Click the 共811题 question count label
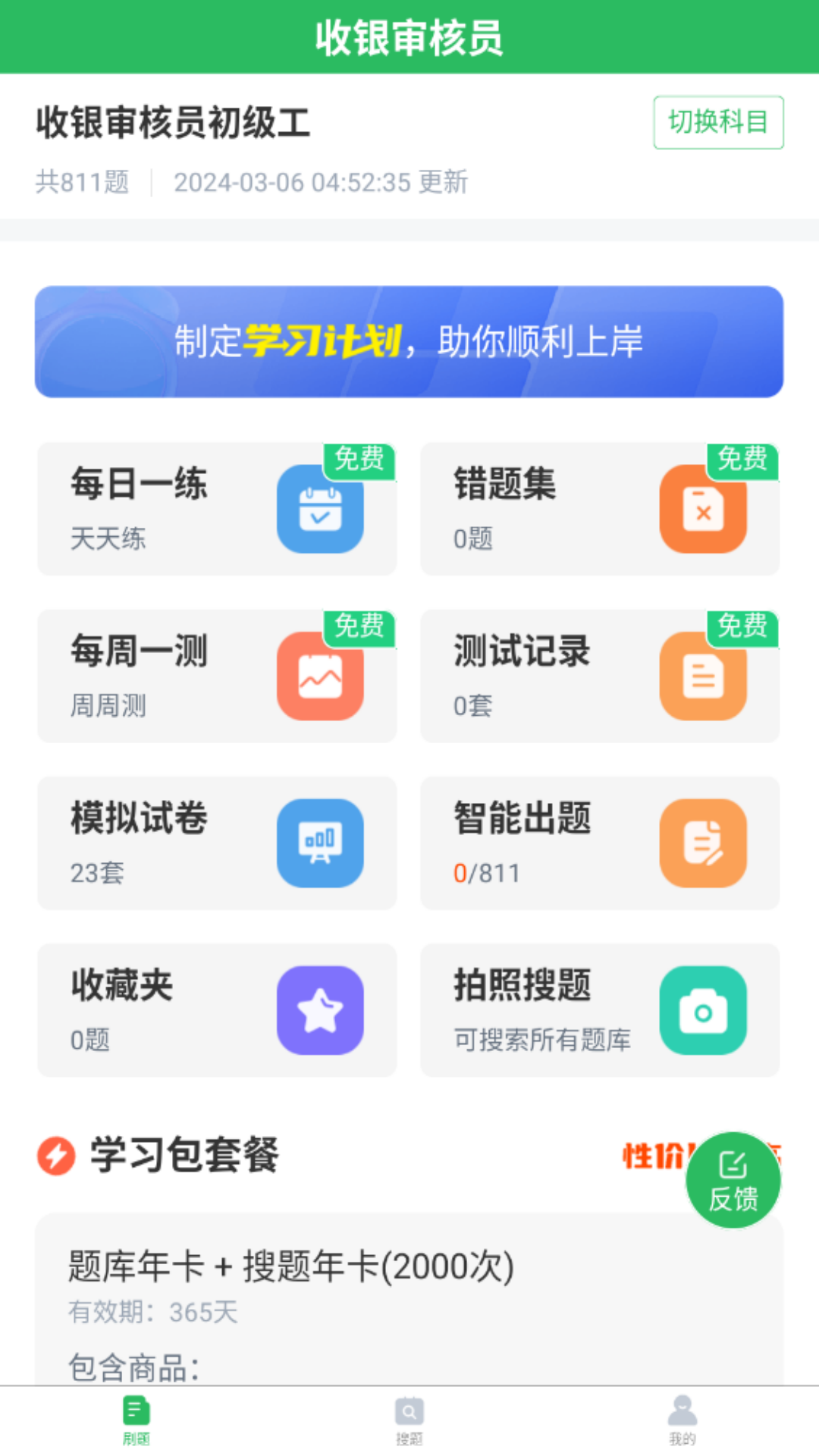Viewport: 819px width, 1456px height. tap(82, 182)
